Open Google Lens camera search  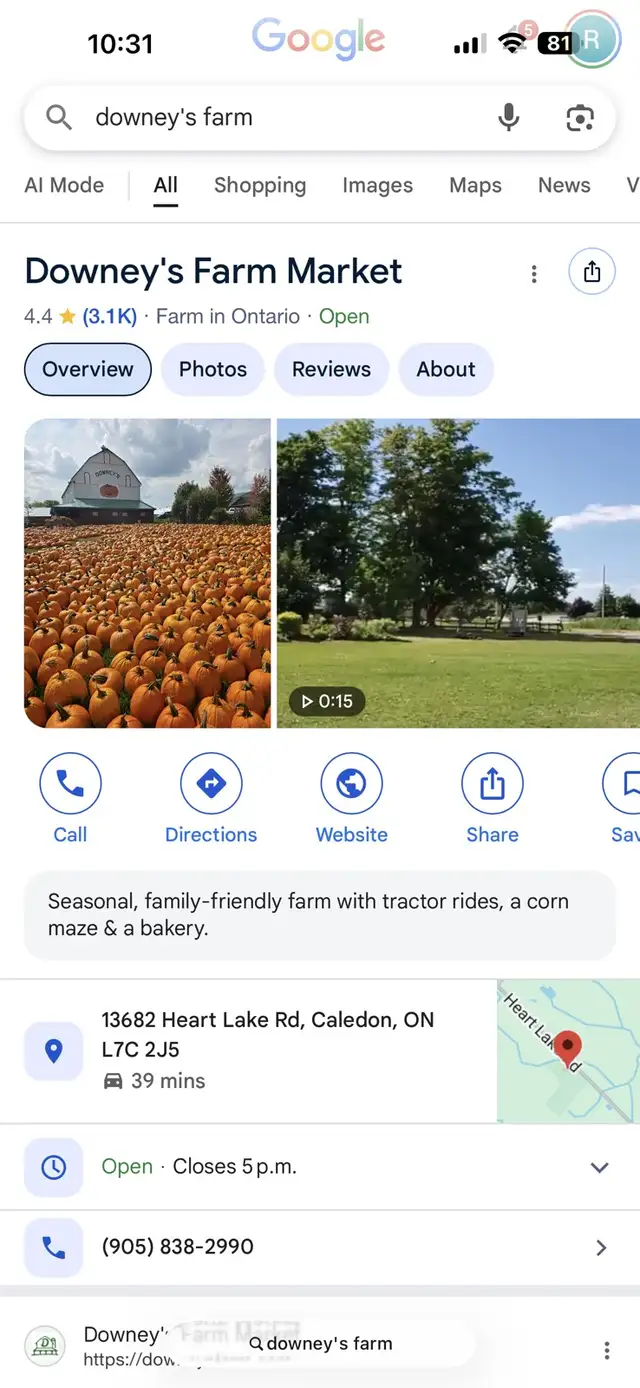coord(580,118)
